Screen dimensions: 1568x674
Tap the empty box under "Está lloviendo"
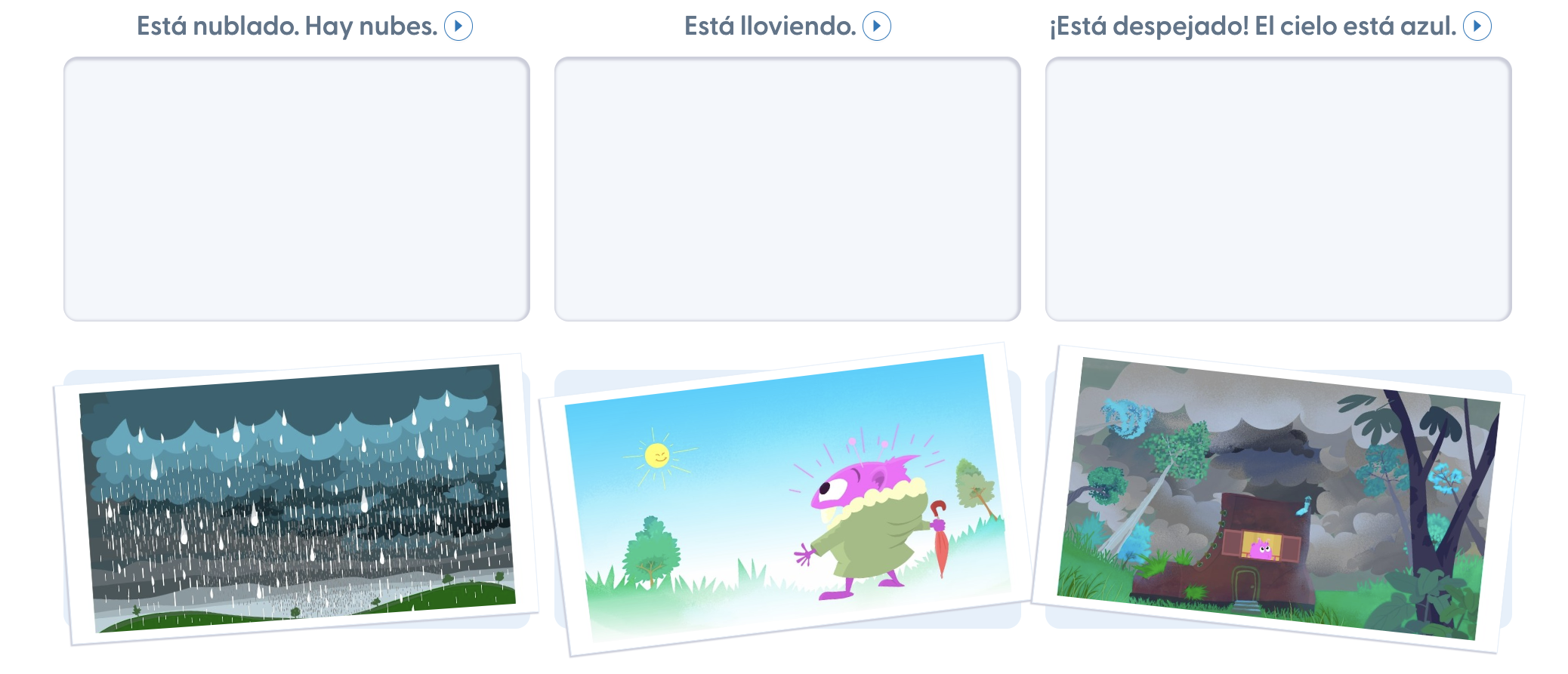pos(787,189)
